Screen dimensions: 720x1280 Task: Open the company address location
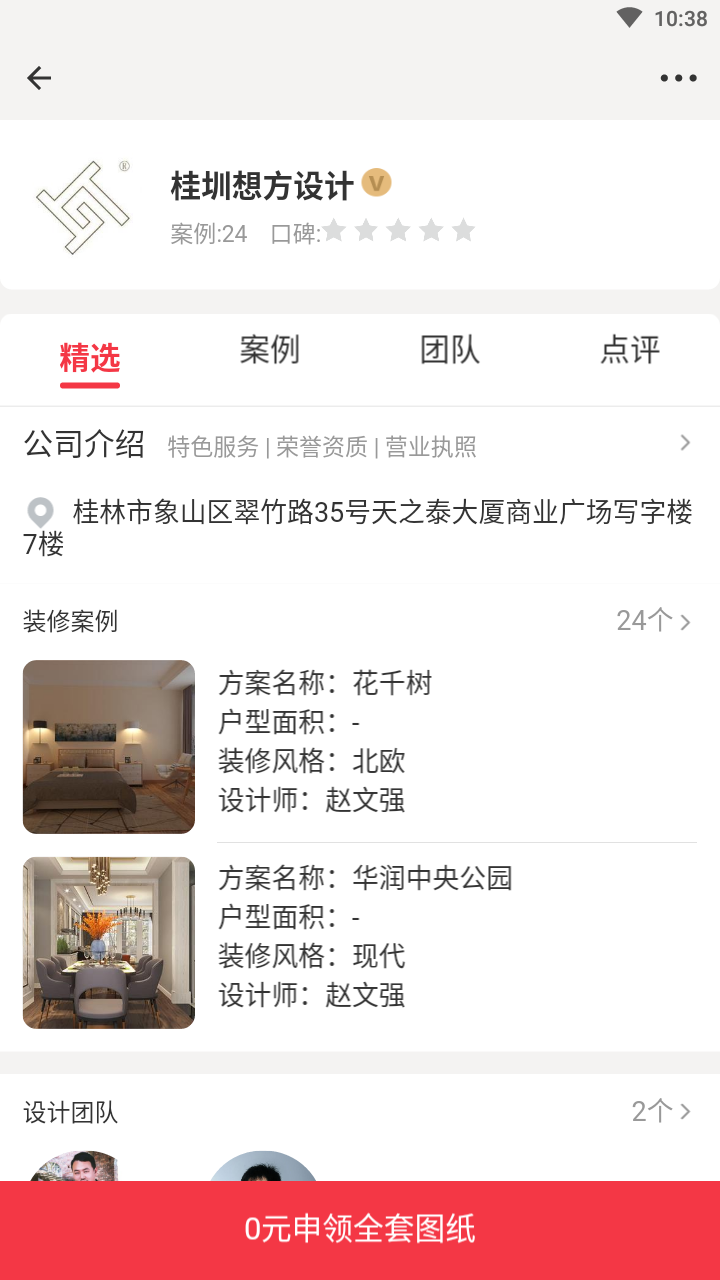(x=360, y=527)
